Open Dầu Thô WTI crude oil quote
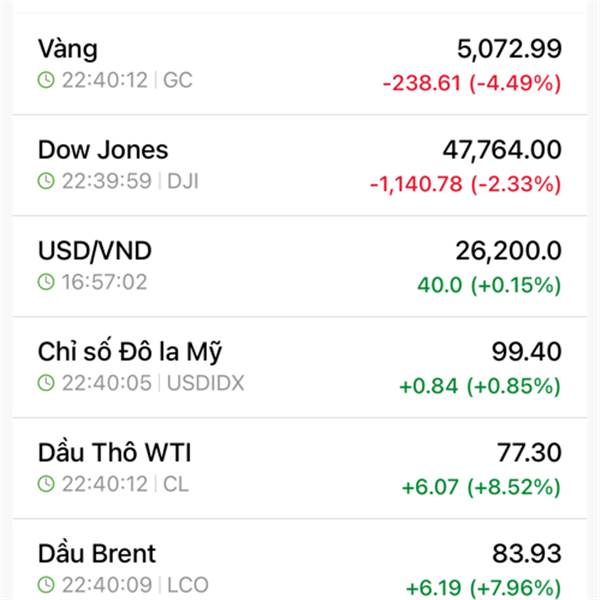 click(300, 468)
